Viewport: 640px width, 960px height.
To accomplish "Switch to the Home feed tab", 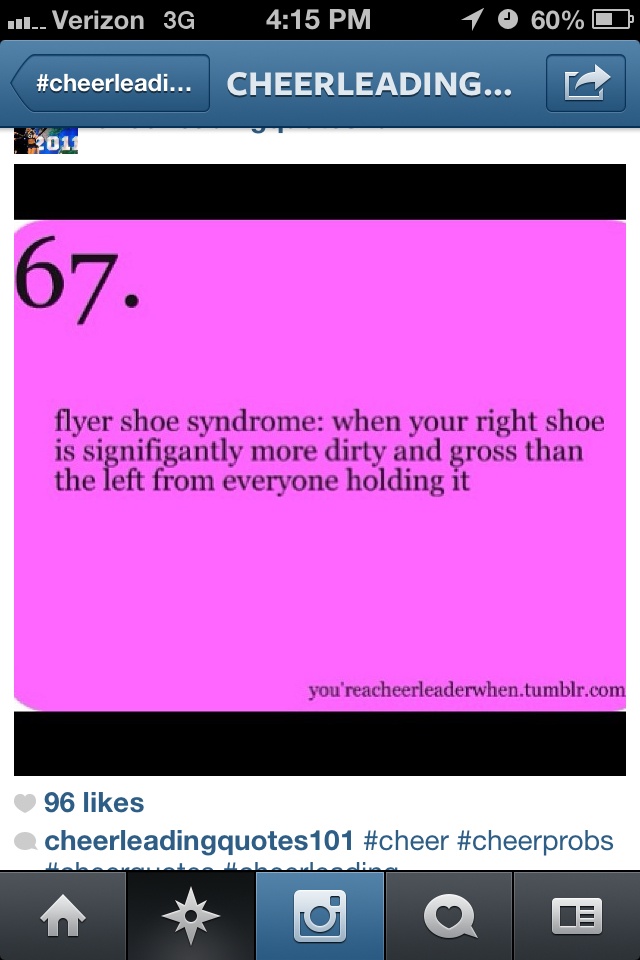I will (64, 916).
